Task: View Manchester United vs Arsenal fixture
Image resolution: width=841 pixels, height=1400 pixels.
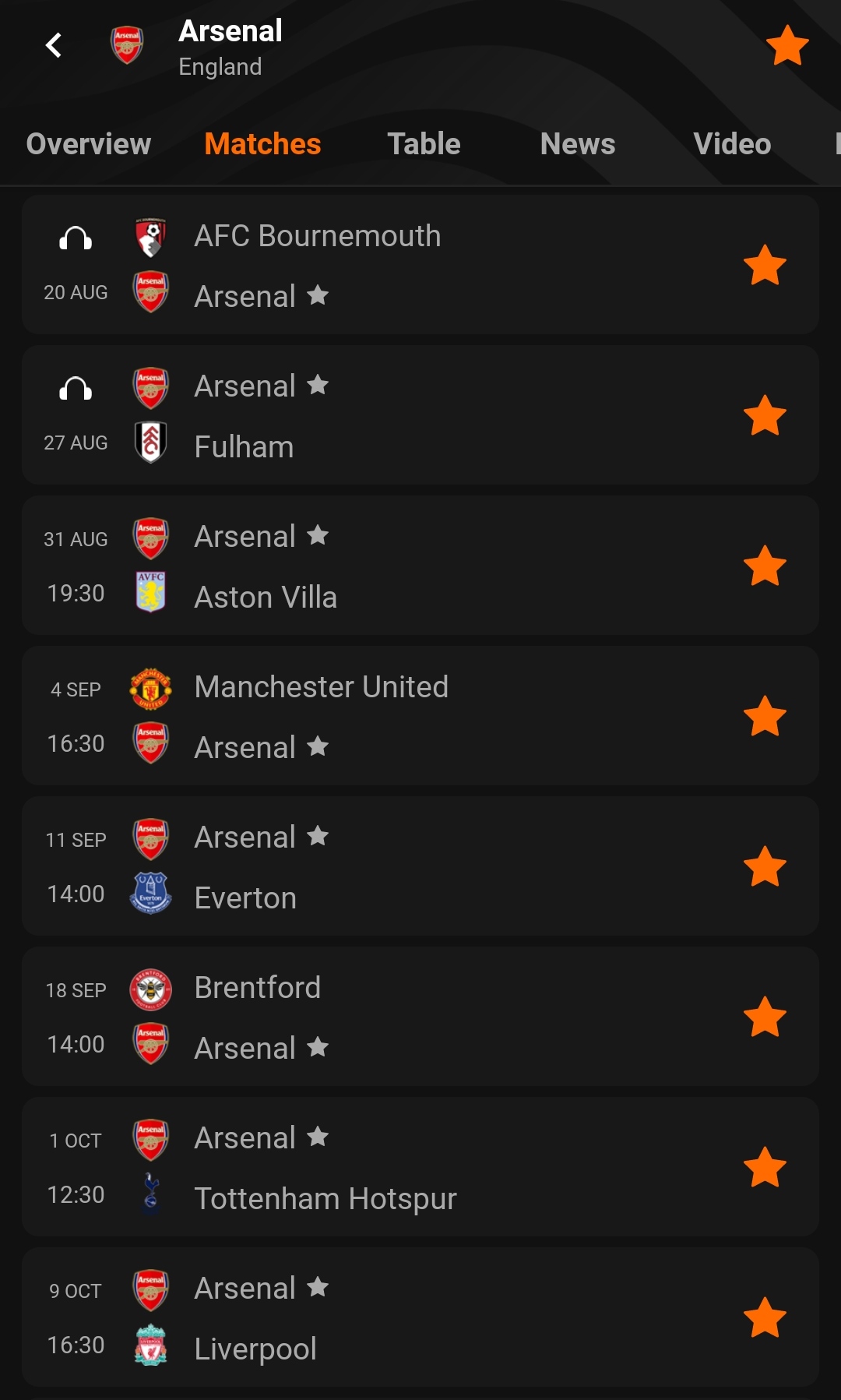Action: tap(420, 716)
